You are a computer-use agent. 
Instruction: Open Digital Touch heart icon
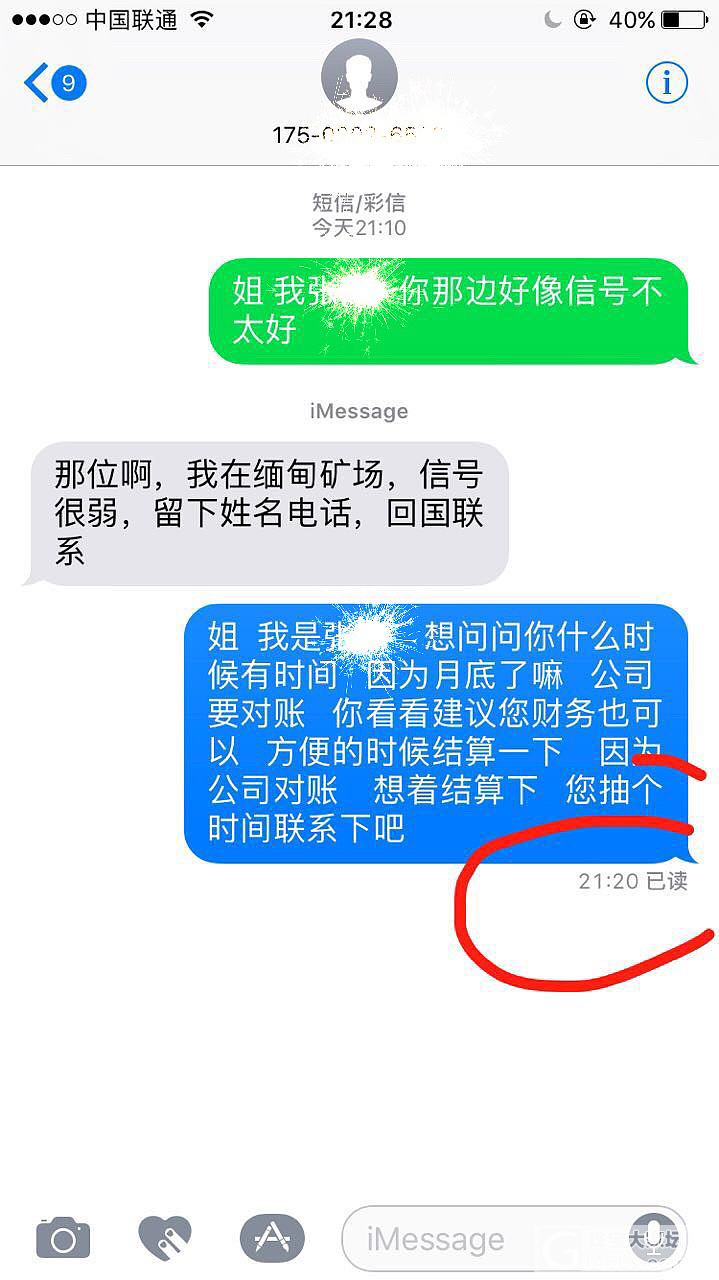pyautogui.click(x=166, y=1239)
